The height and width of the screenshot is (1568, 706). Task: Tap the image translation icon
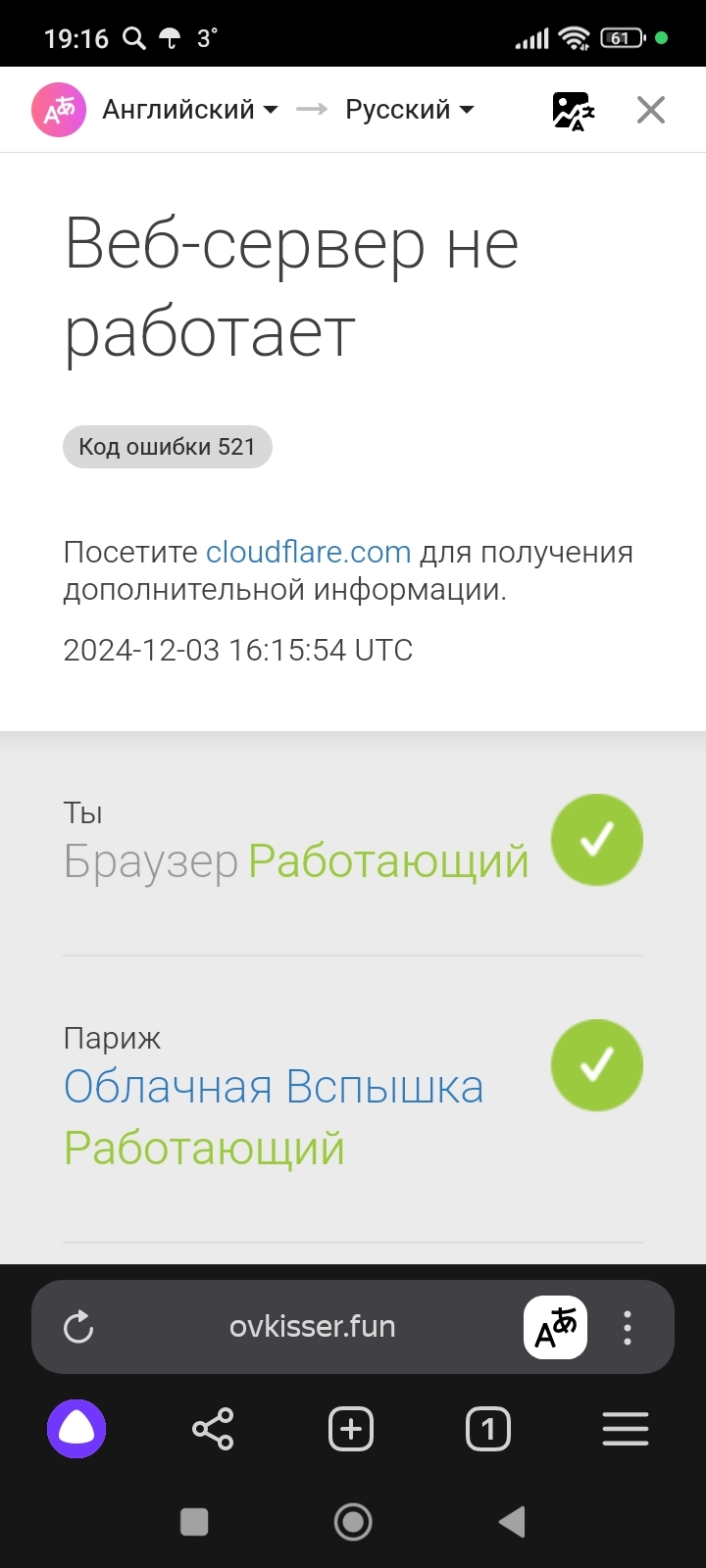click(573, 111)
